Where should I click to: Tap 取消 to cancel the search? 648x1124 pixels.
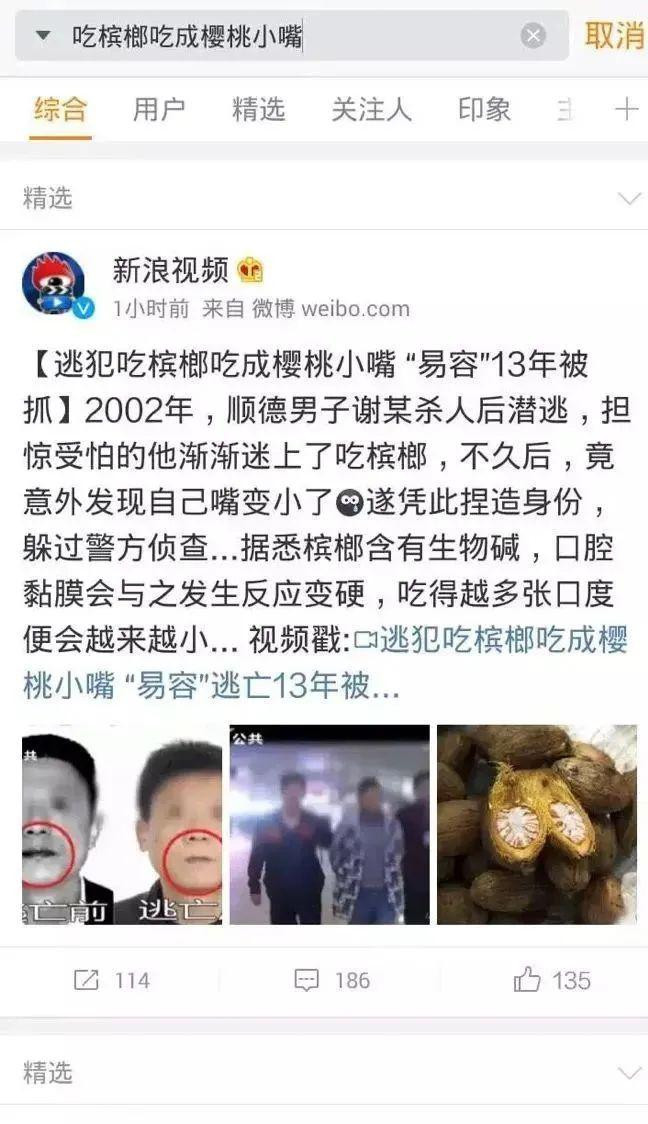[x=614, y=35]
